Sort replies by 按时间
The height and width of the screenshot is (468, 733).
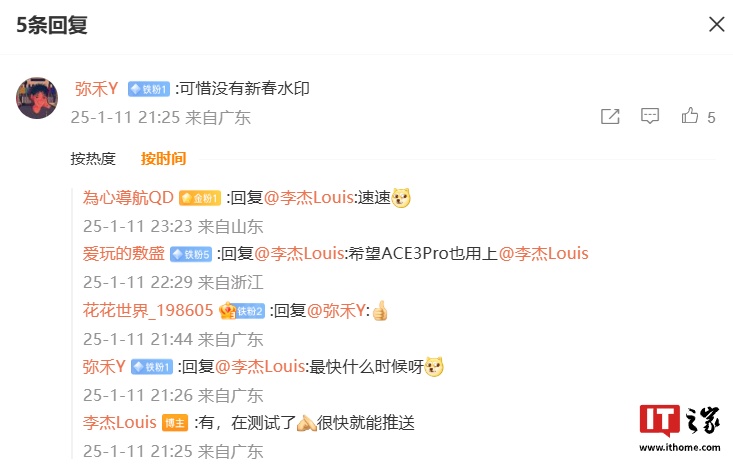click(163, 158)
